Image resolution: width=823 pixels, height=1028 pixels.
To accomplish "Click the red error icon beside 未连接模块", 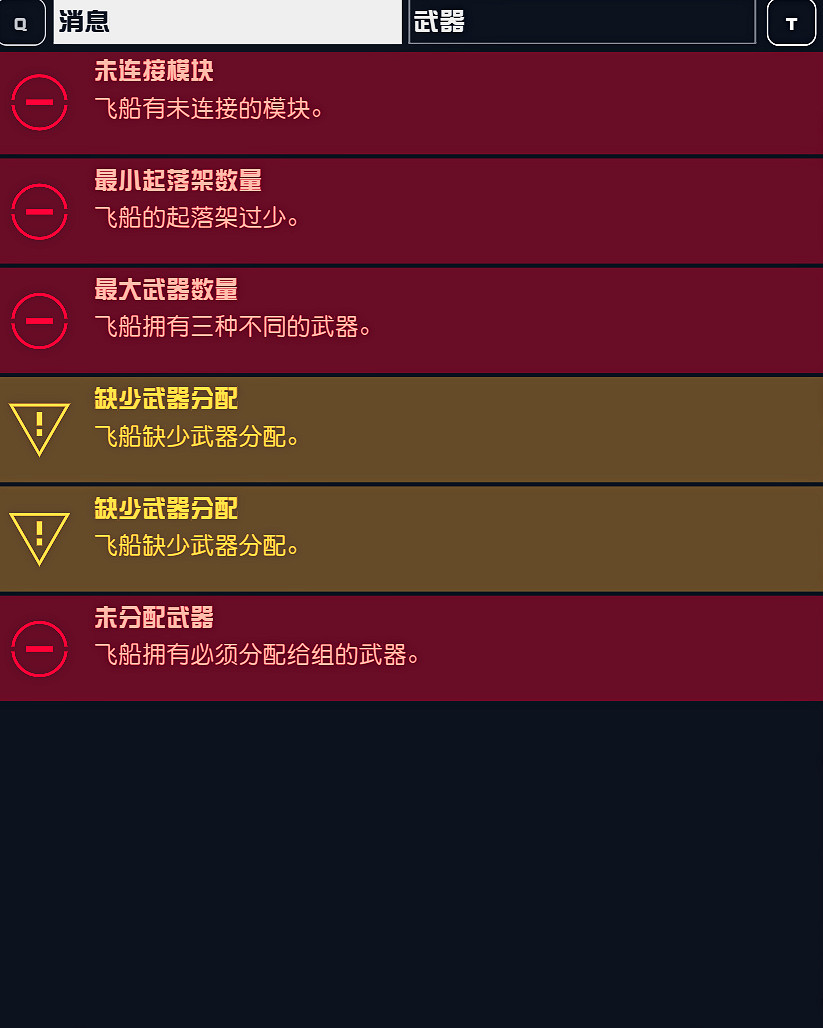I will pyautogui.click(x=39, y=103).
